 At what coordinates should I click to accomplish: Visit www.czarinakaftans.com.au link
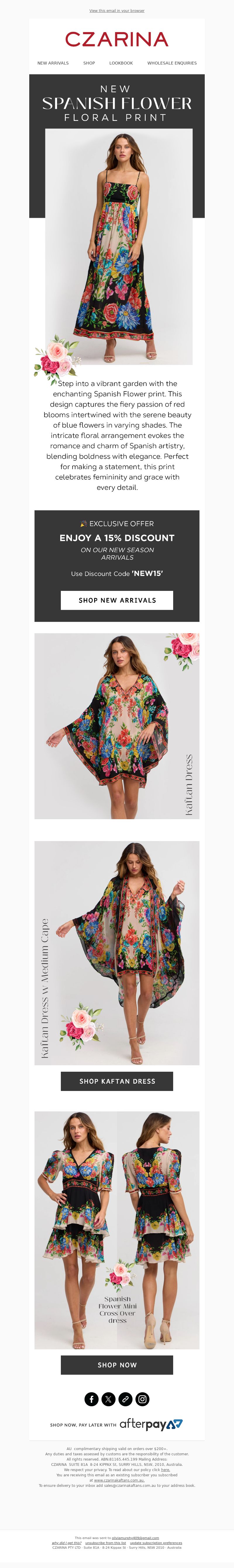coord(119,1480)
